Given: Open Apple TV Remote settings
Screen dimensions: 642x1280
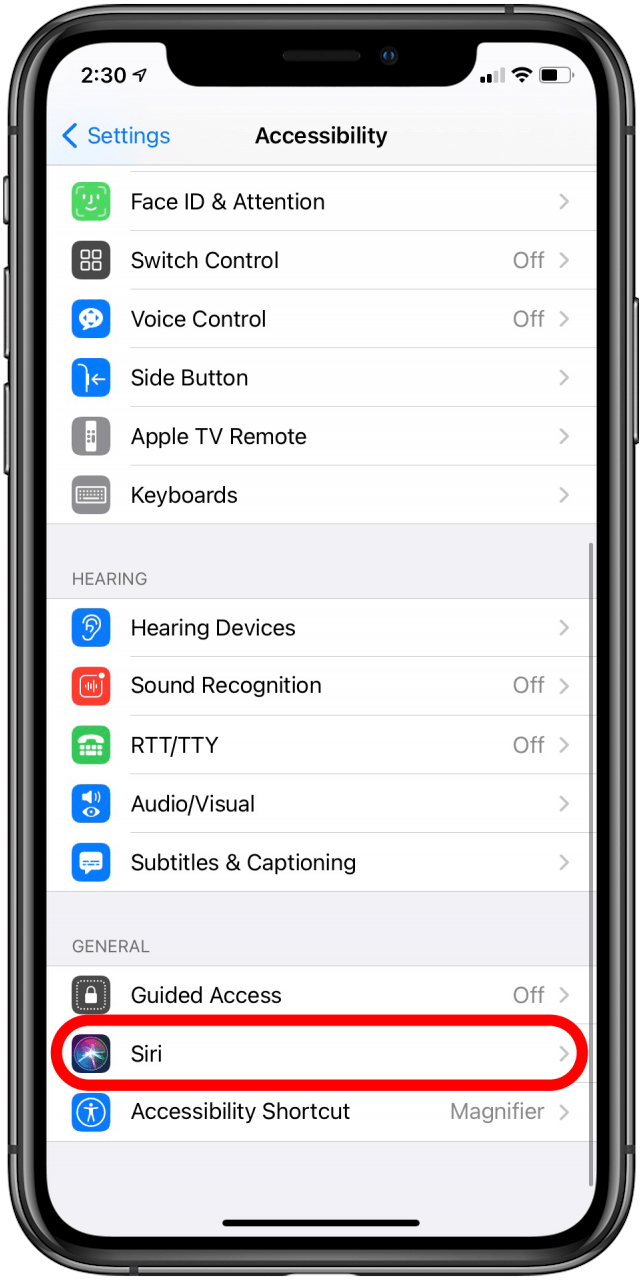Looking at the screenshot, I should coord(320,437).
